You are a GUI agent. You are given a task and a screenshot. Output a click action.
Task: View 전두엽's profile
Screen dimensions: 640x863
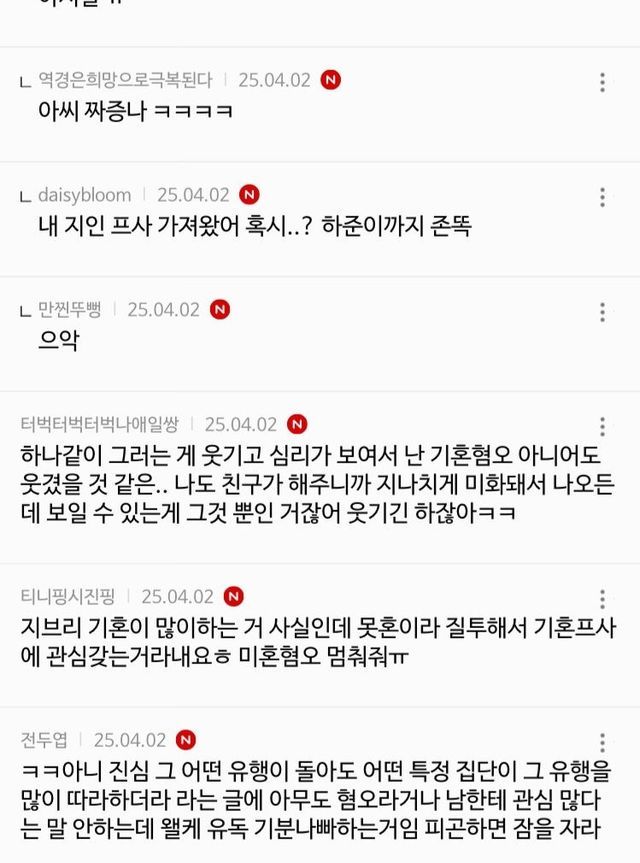pos(44,741)
